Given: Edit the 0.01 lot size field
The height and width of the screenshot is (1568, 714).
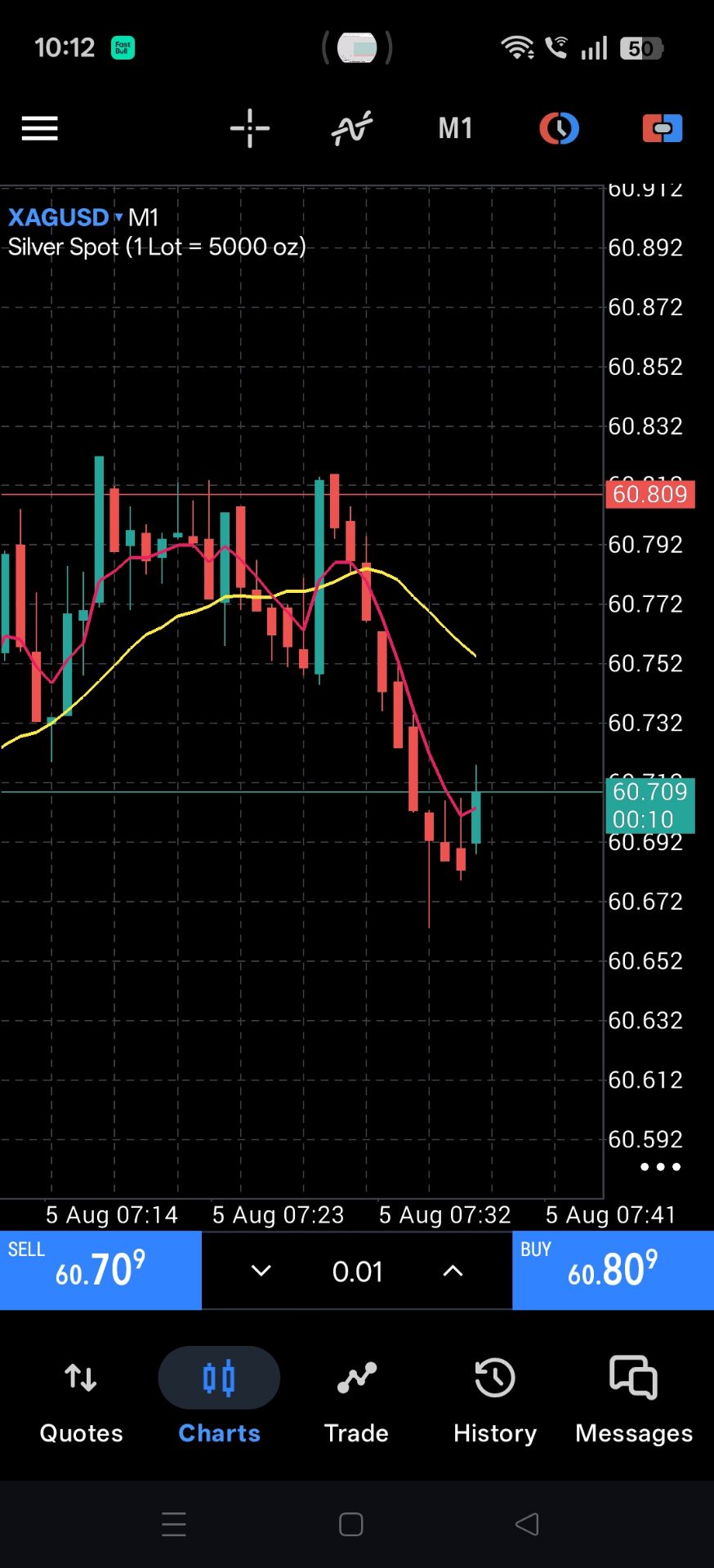Looking at the screenshot, I should point(357,1272).
